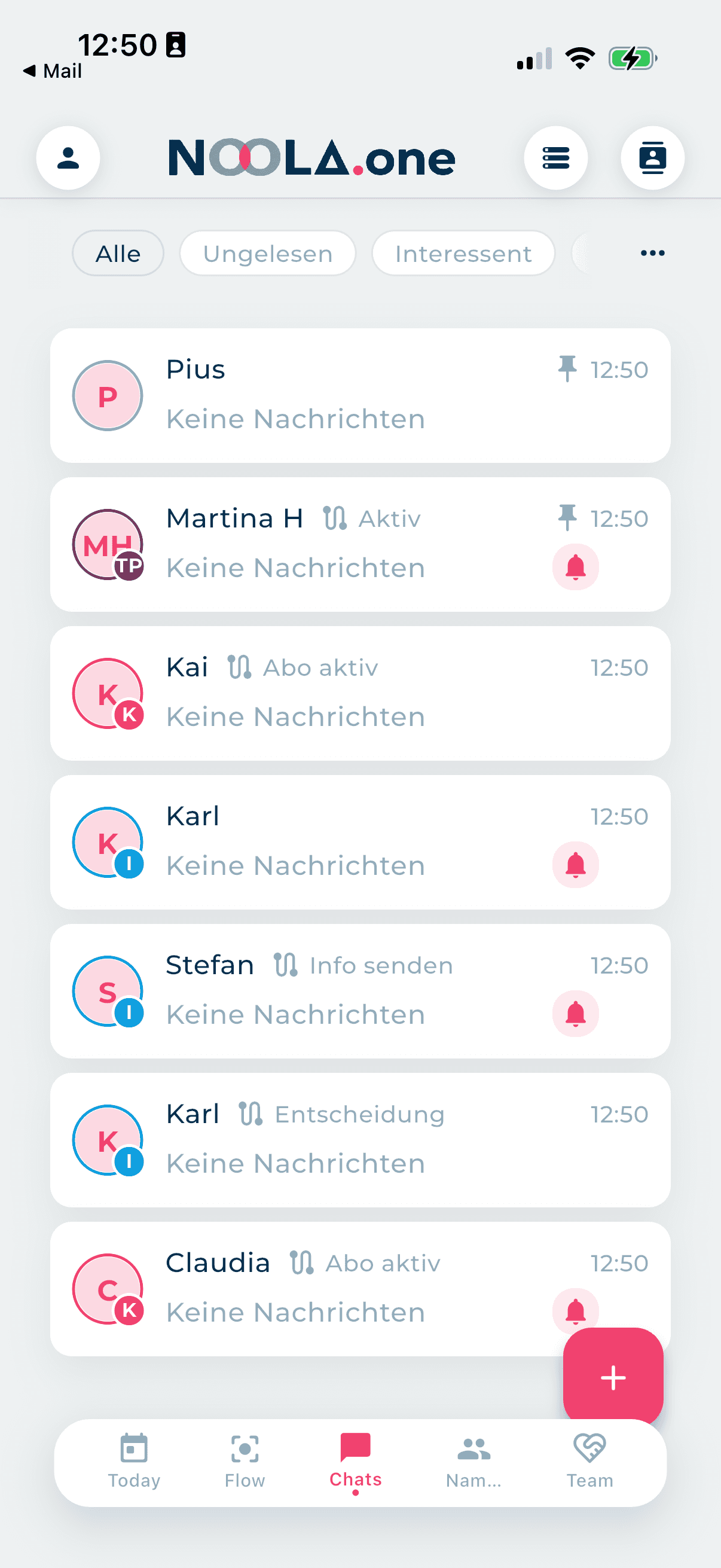
Task: Open the contacts book icon
Action: pos(652,158)
